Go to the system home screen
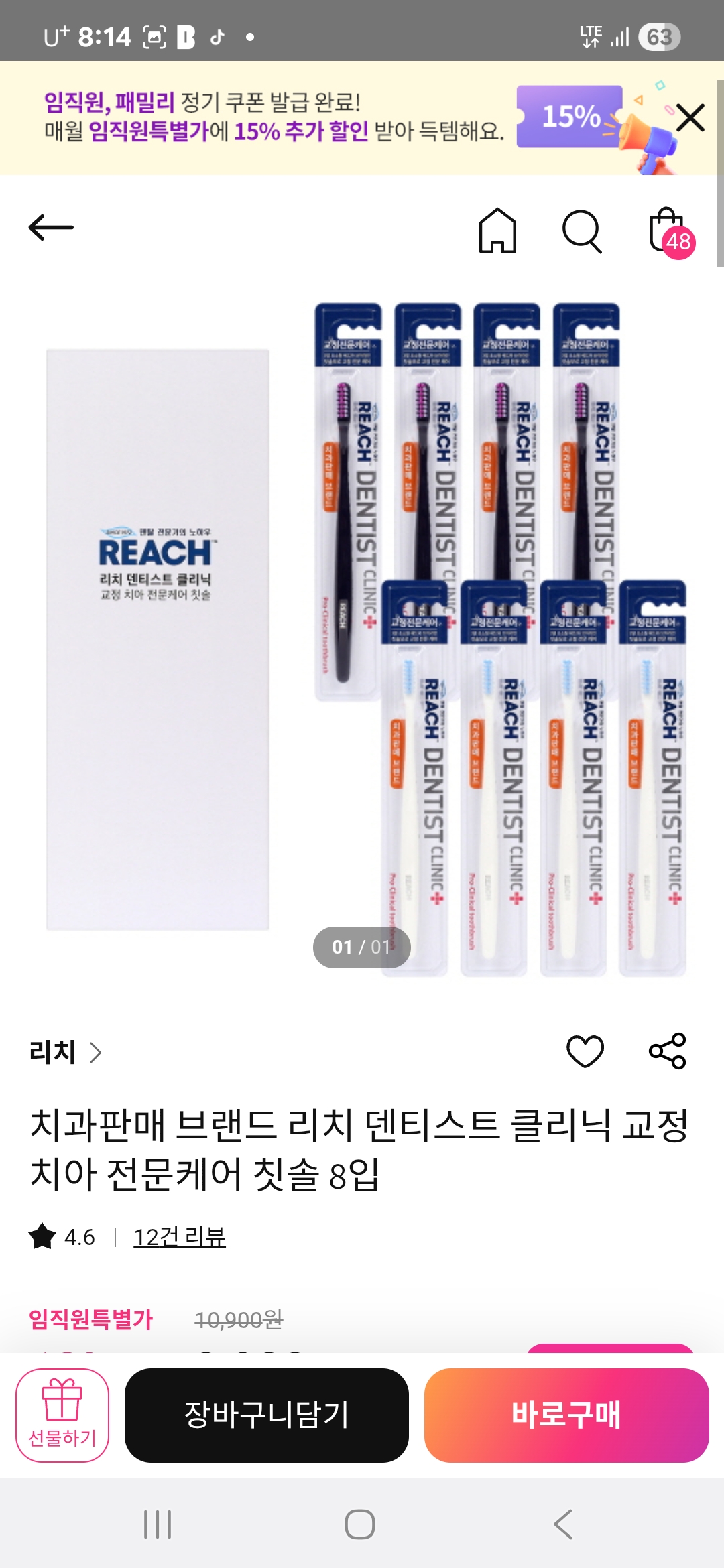724x1568 pixels. click(360, 1524)
